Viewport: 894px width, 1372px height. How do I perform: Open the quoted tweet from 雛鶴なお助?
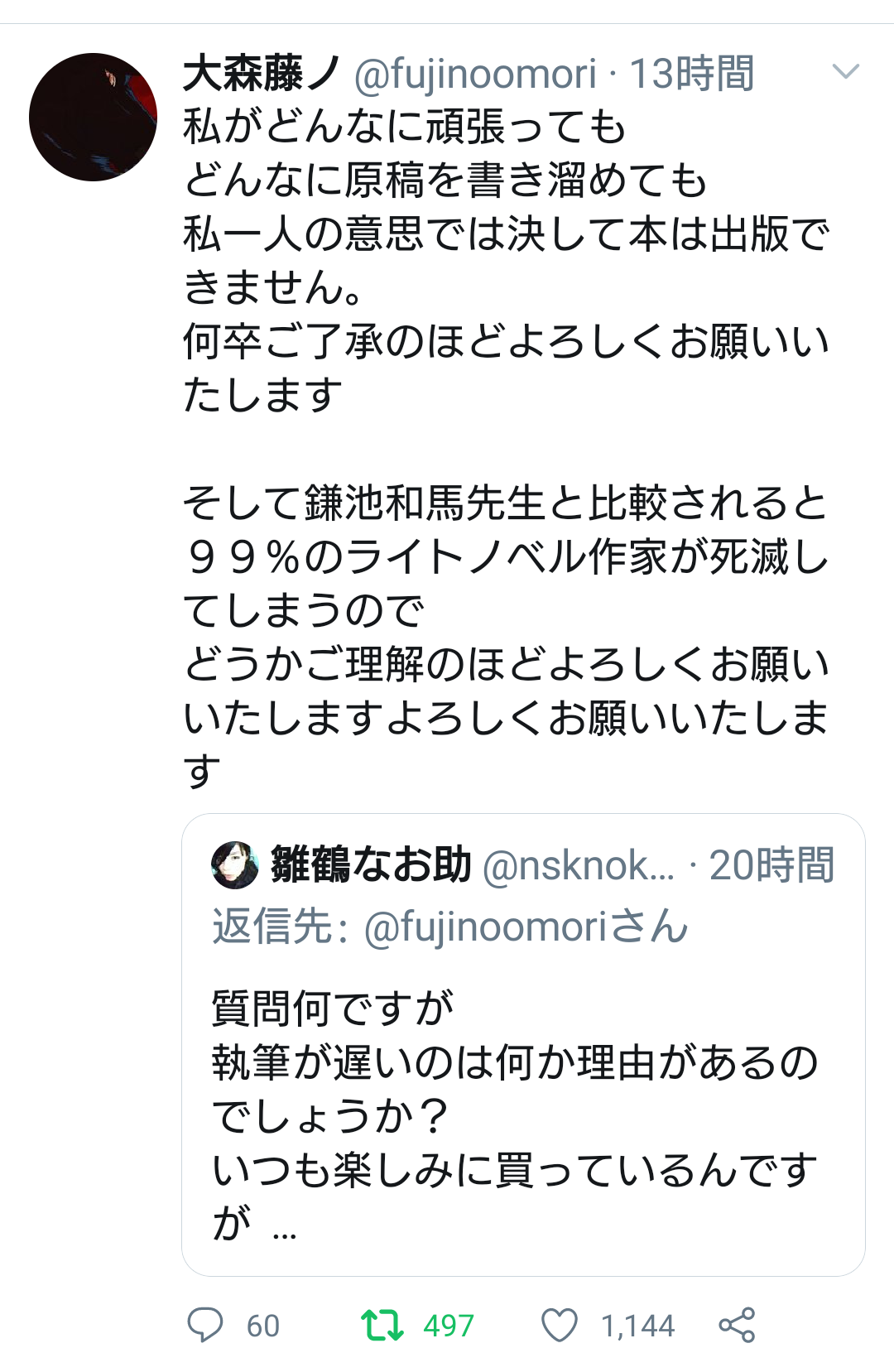tap(523, 1044)
